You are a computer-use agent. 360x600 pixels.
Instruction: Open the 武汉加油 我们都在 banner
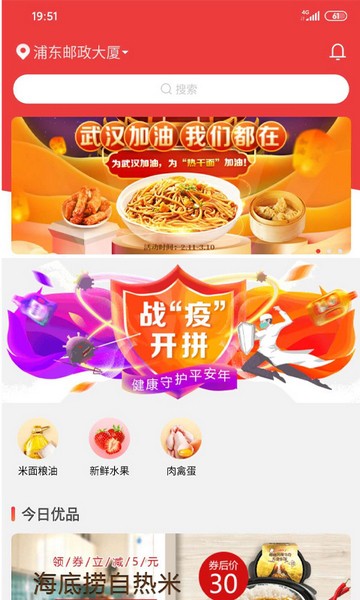181,186
